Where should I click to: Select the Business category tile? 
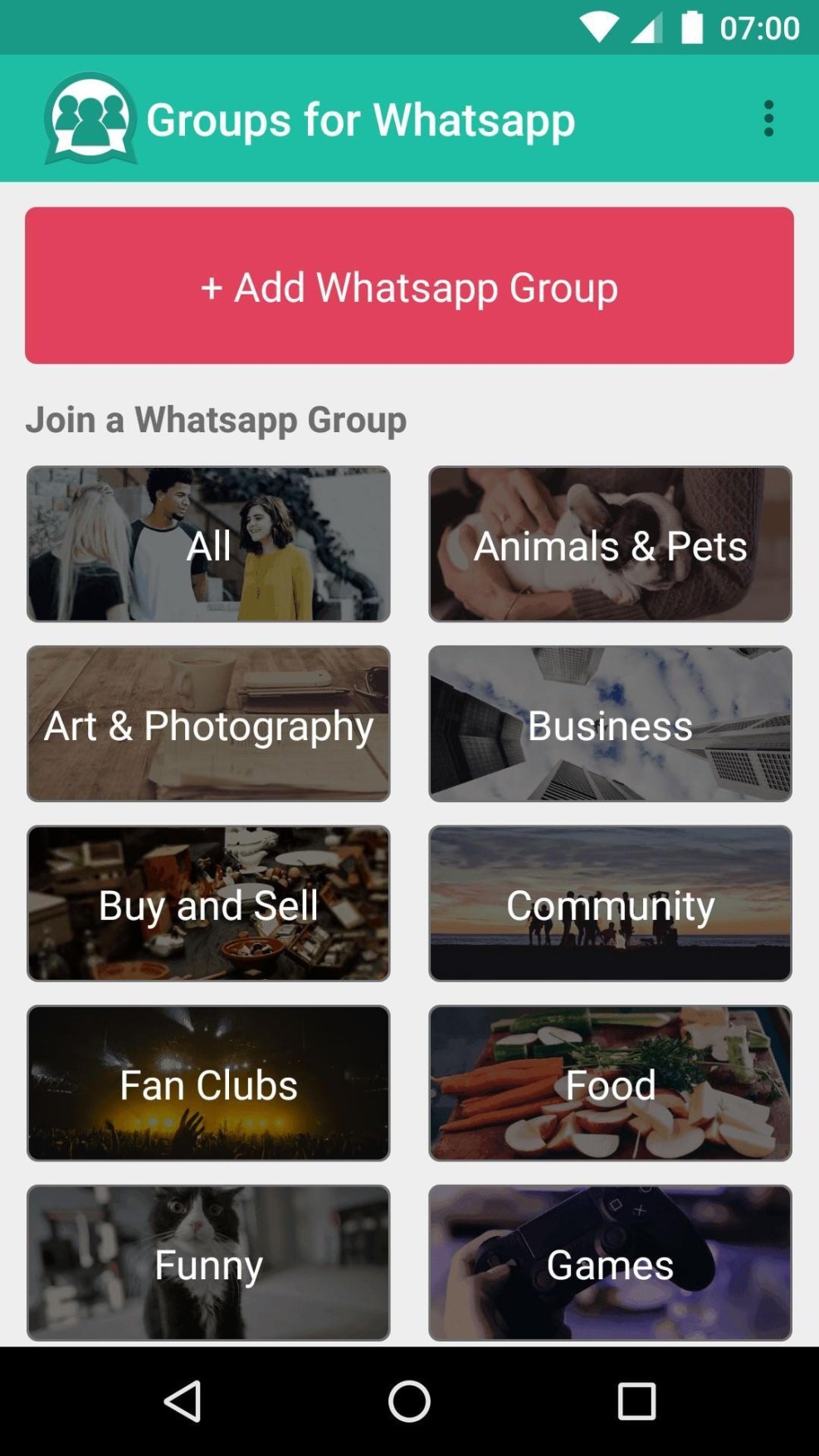pyautogui.click(x=610, y=723)
